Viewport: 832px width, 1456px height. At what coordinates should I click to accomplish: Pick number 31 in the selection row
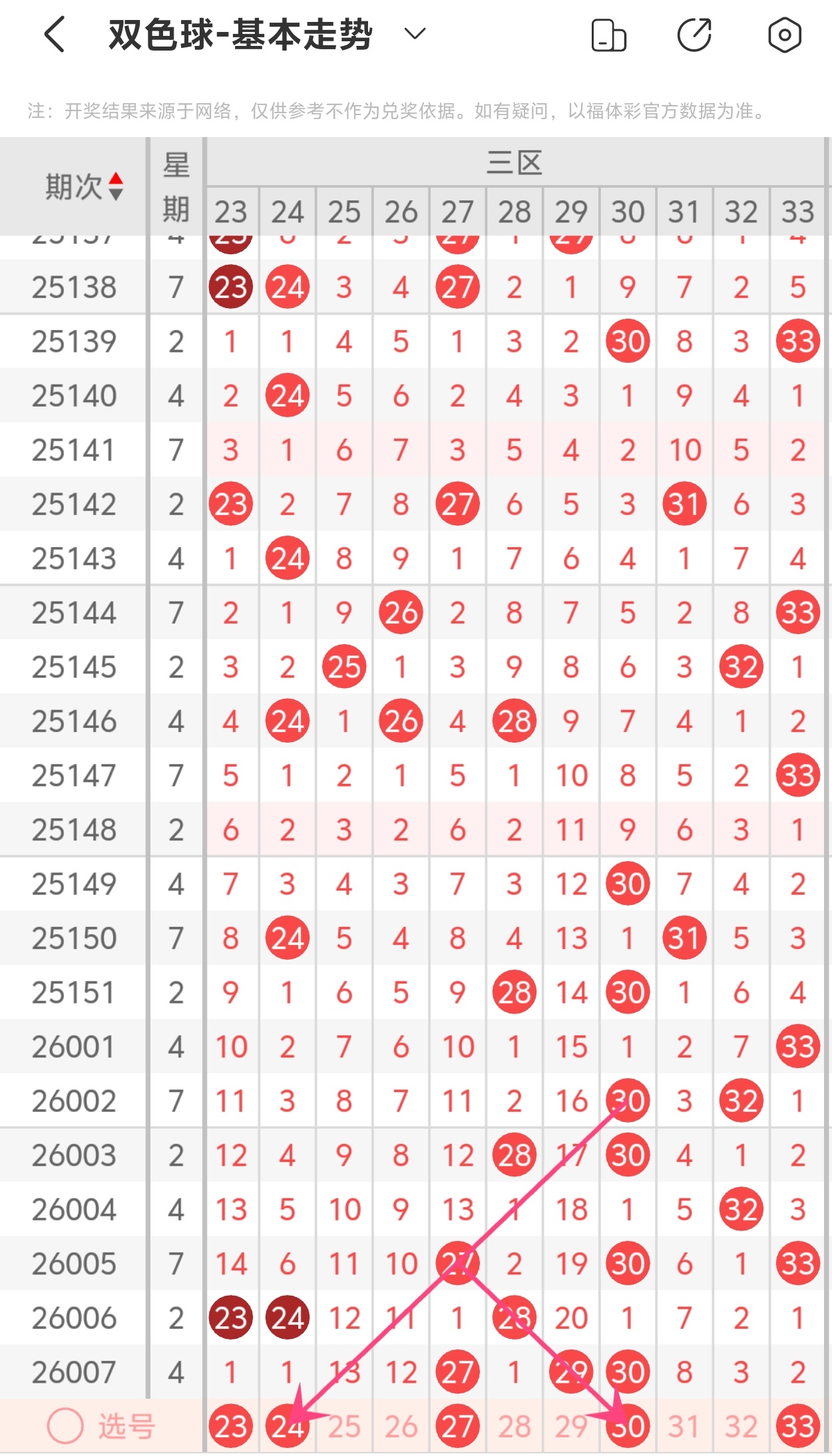[x=684, y=1426]
